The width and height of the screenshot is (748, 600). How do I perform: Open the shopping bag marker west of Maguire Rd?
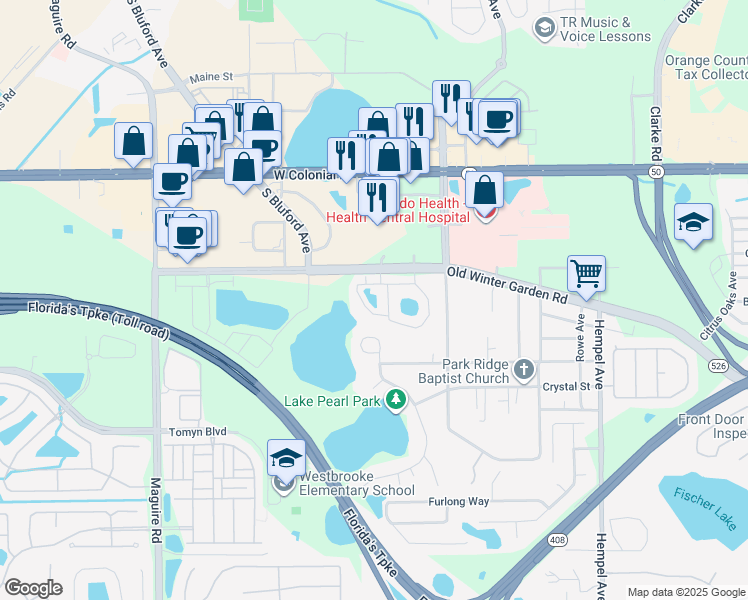pyautogui.click(x=133, y=142)
